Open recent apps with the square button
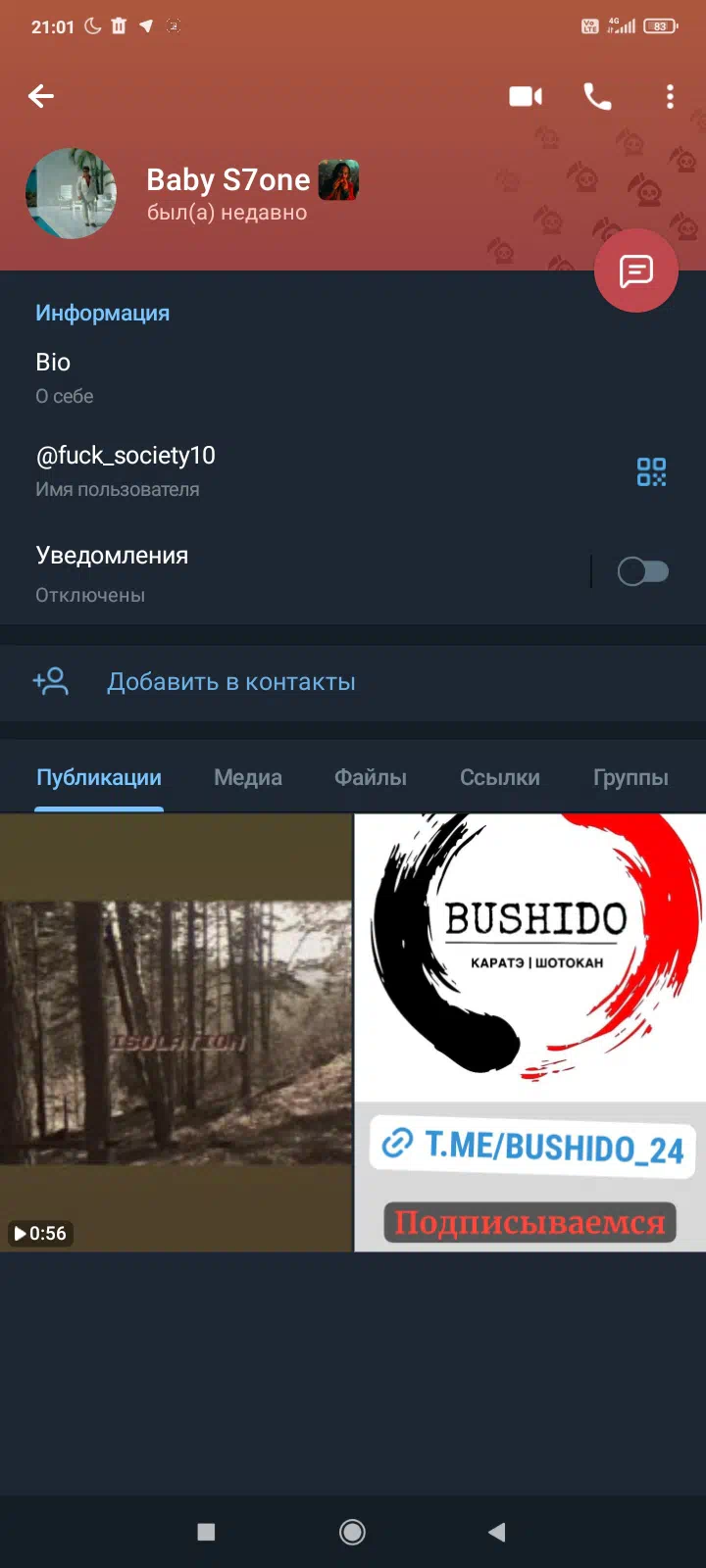Image resolution: width=706 pixels, height=1568 pixels. (x=206, y=1532)
